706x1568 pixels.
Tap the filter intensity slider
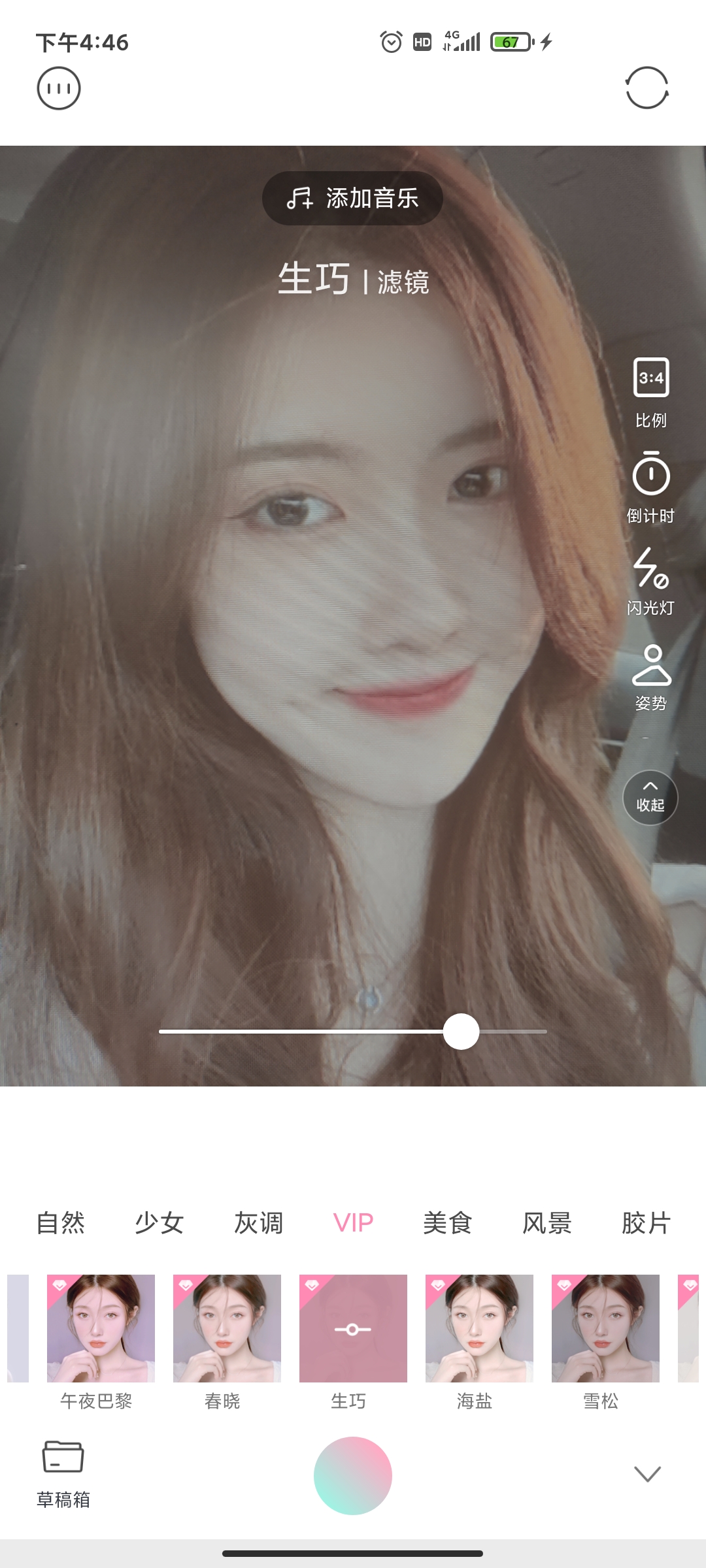point(461,1032)
